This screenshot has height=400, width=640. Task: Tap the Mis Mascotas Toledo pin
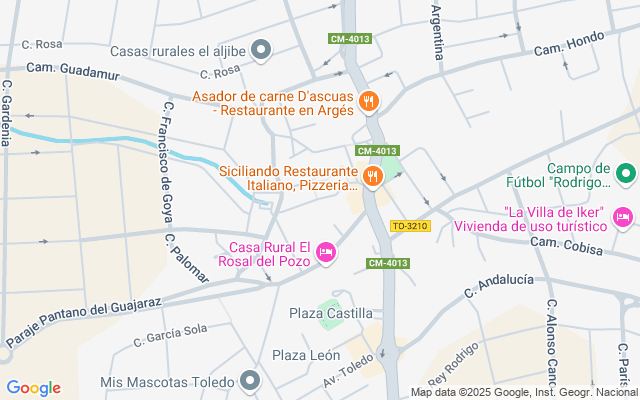point(250,382)
